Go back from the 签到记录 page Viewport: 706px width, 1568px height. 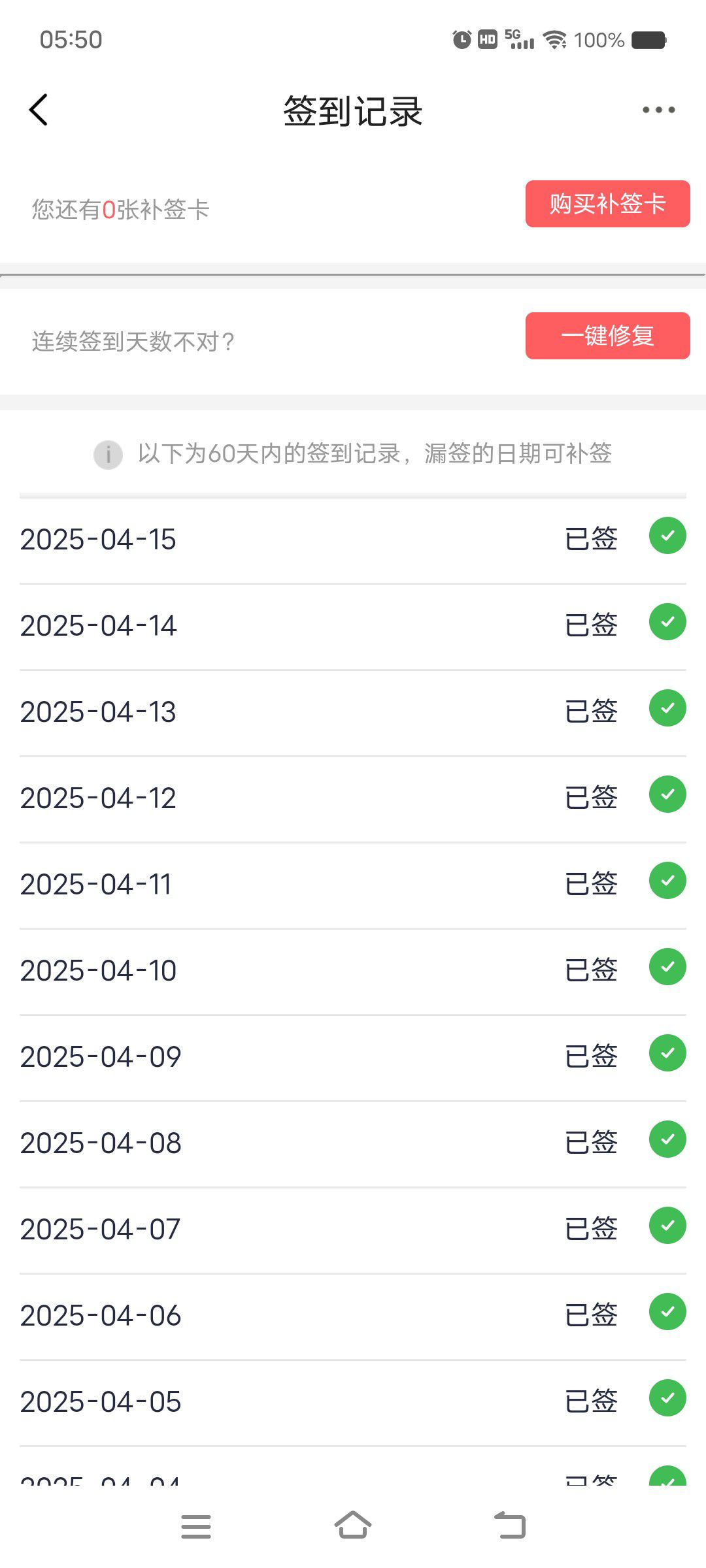point(39,110)
